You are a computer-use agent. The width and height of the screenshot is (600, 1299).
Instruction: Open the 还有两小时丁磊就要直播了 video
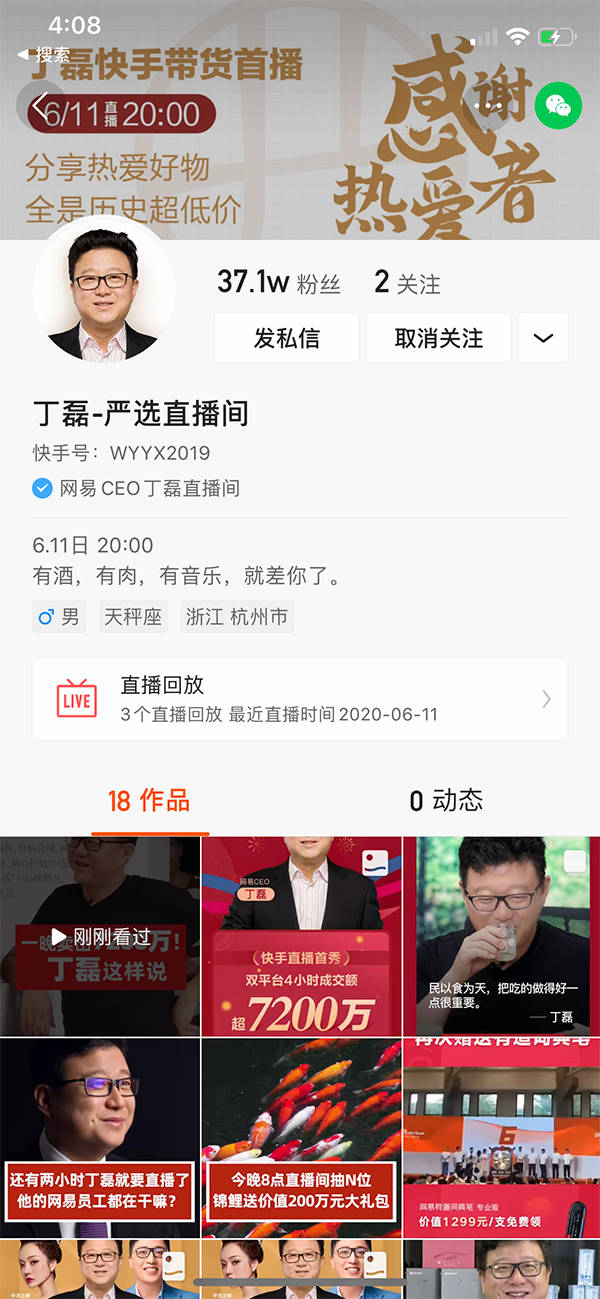(x=100, y=1137)
